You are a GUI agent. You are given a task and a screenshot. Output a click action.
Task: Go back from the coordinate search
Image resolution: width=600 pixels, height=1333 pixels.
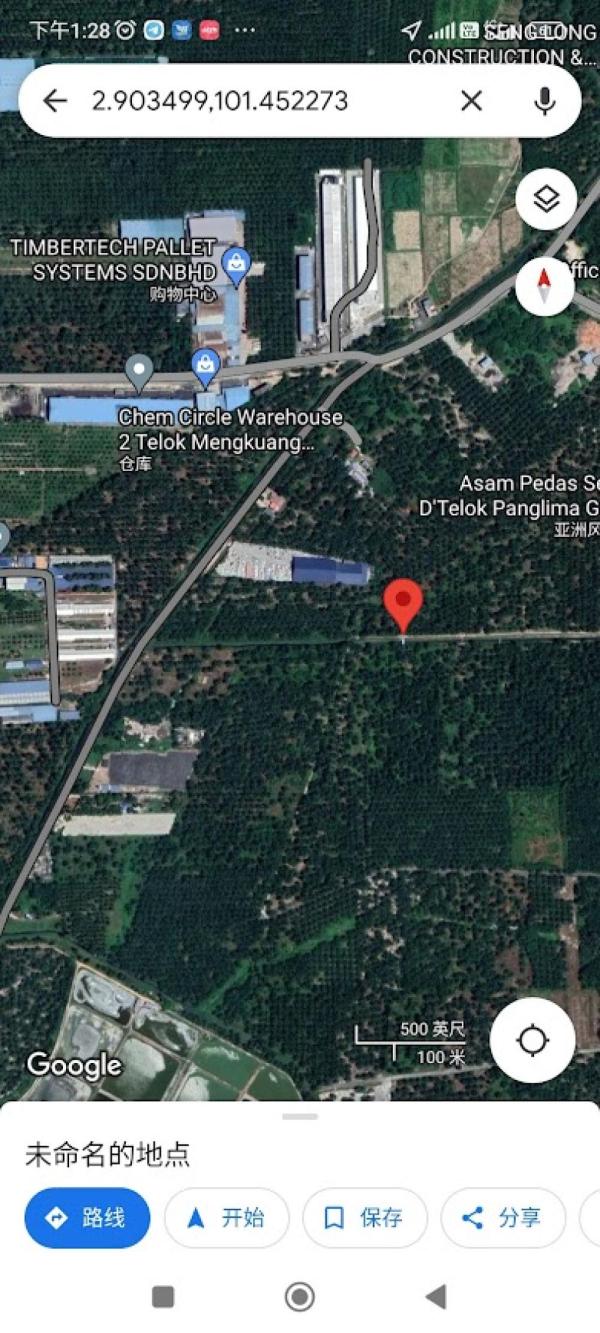point(55,100)
